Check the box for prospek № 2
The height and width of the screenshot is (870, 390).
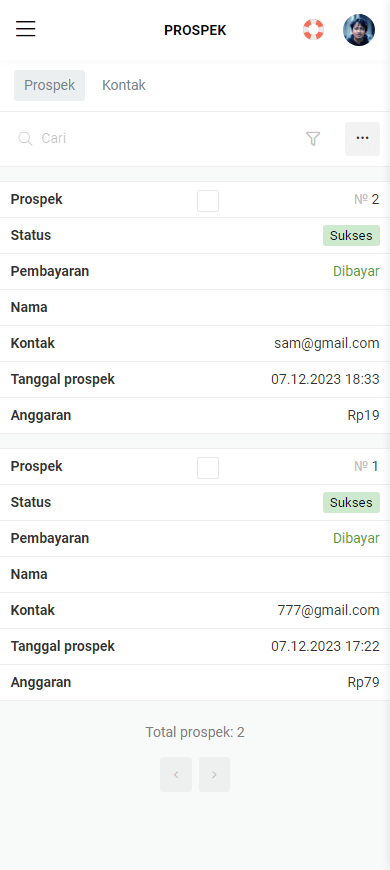208,201
